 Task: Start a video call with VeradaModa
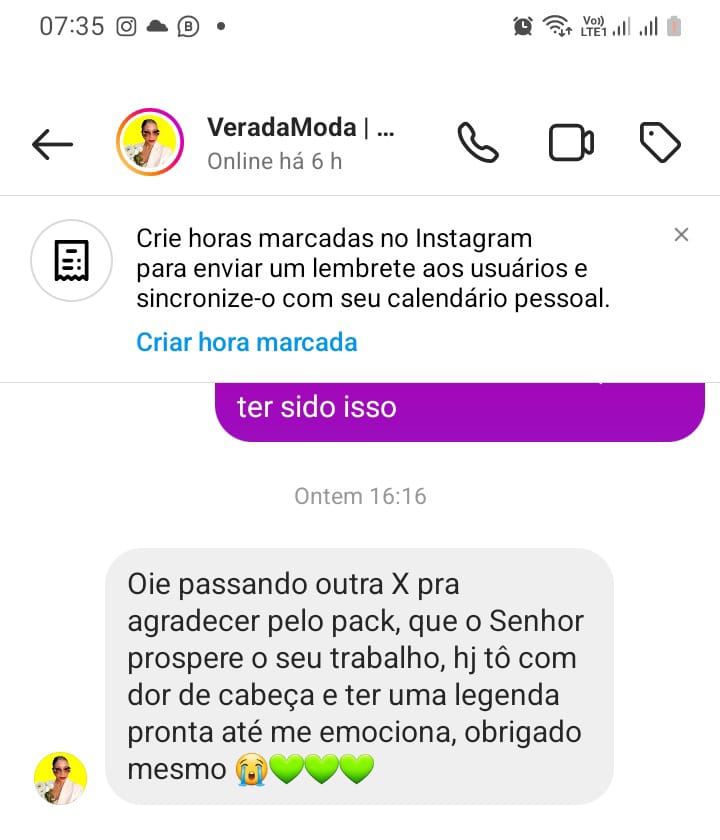(x=571, y=143)
